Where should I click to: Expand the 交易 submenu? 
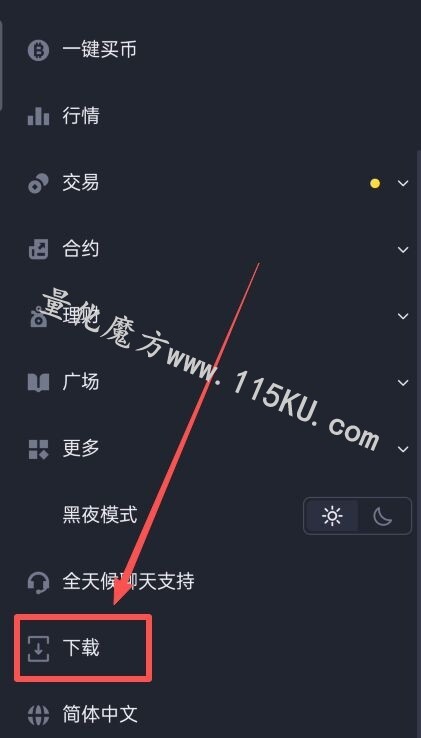pos(210,183)
